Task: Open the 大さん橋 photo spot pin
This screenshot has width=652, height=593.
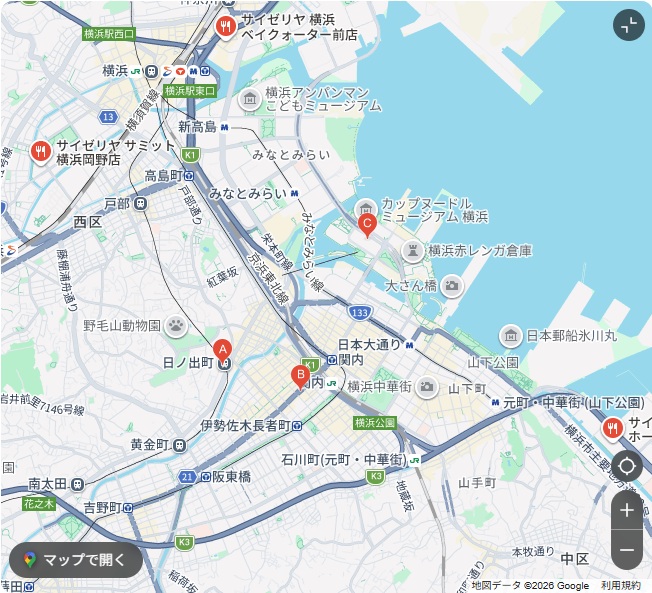Action: [453, 286]
